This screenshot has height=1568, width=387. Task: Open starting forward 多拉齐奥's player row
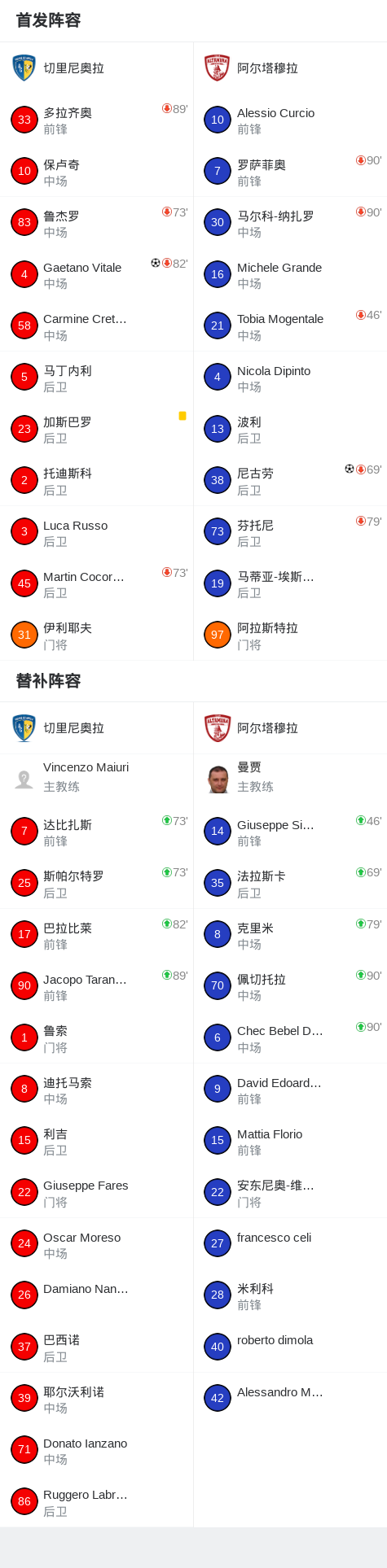pos(96,120)
